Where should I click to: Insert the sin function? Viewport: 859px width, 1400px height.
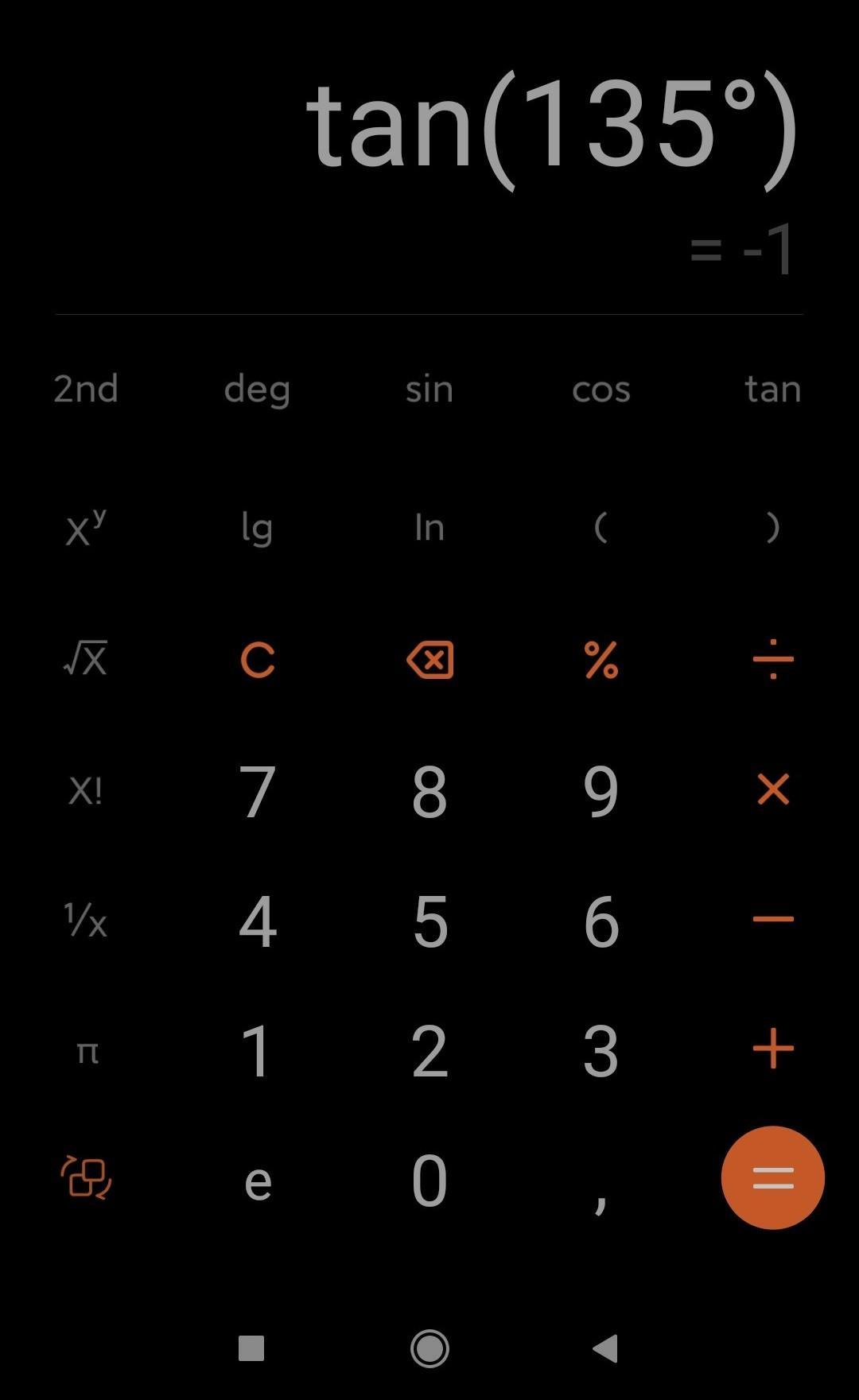(x=429, y=389)
